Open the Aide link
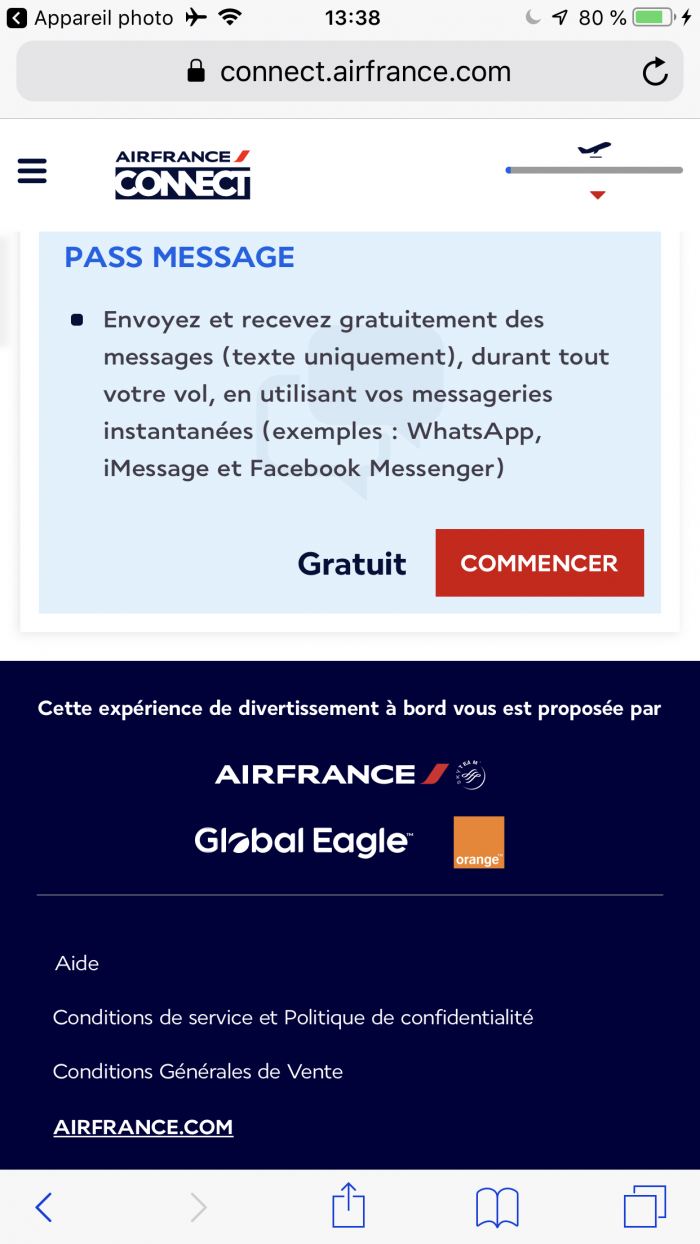700x1244 pixels. tap(77, 963)
